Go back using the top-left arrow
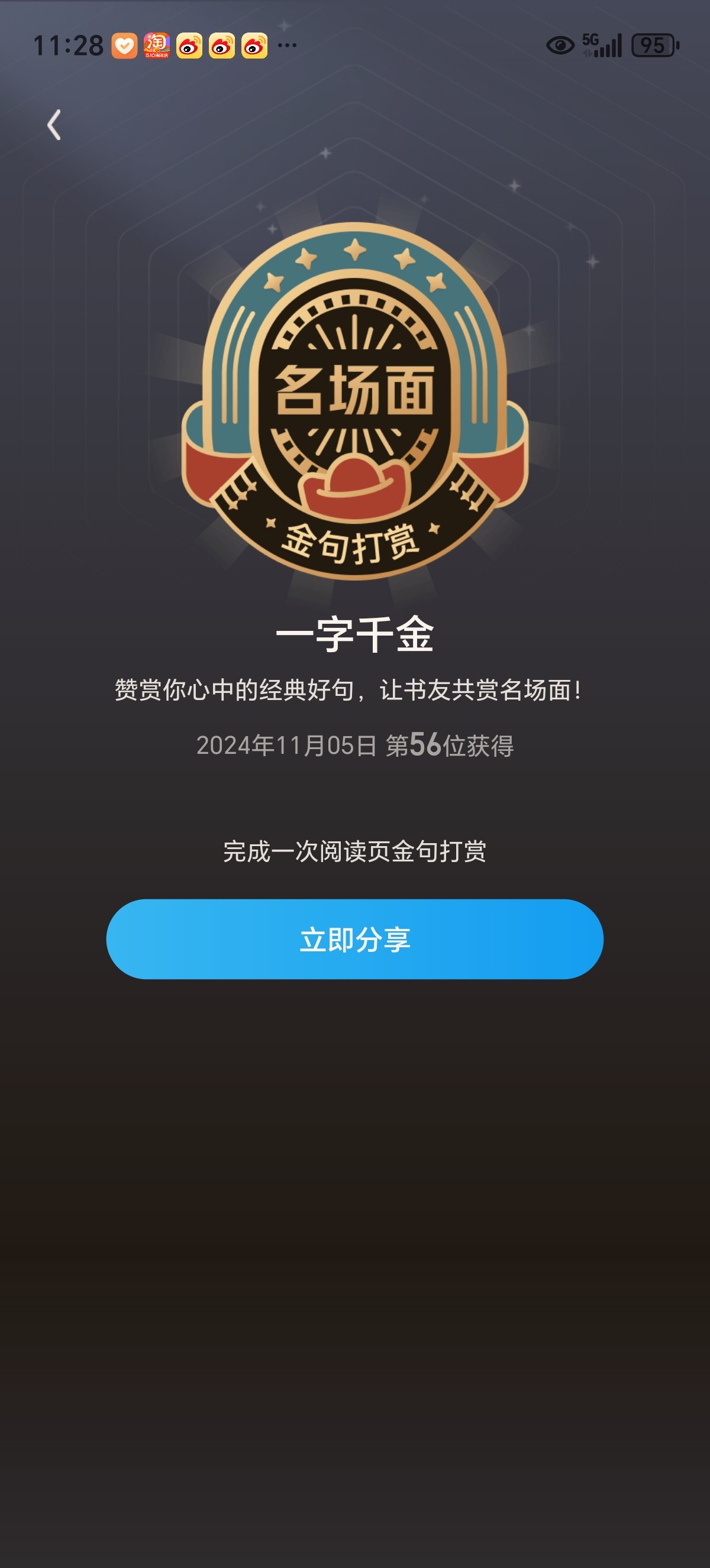Image resolution: width=710 pixels, height=1568 pixels. (54, 125)
